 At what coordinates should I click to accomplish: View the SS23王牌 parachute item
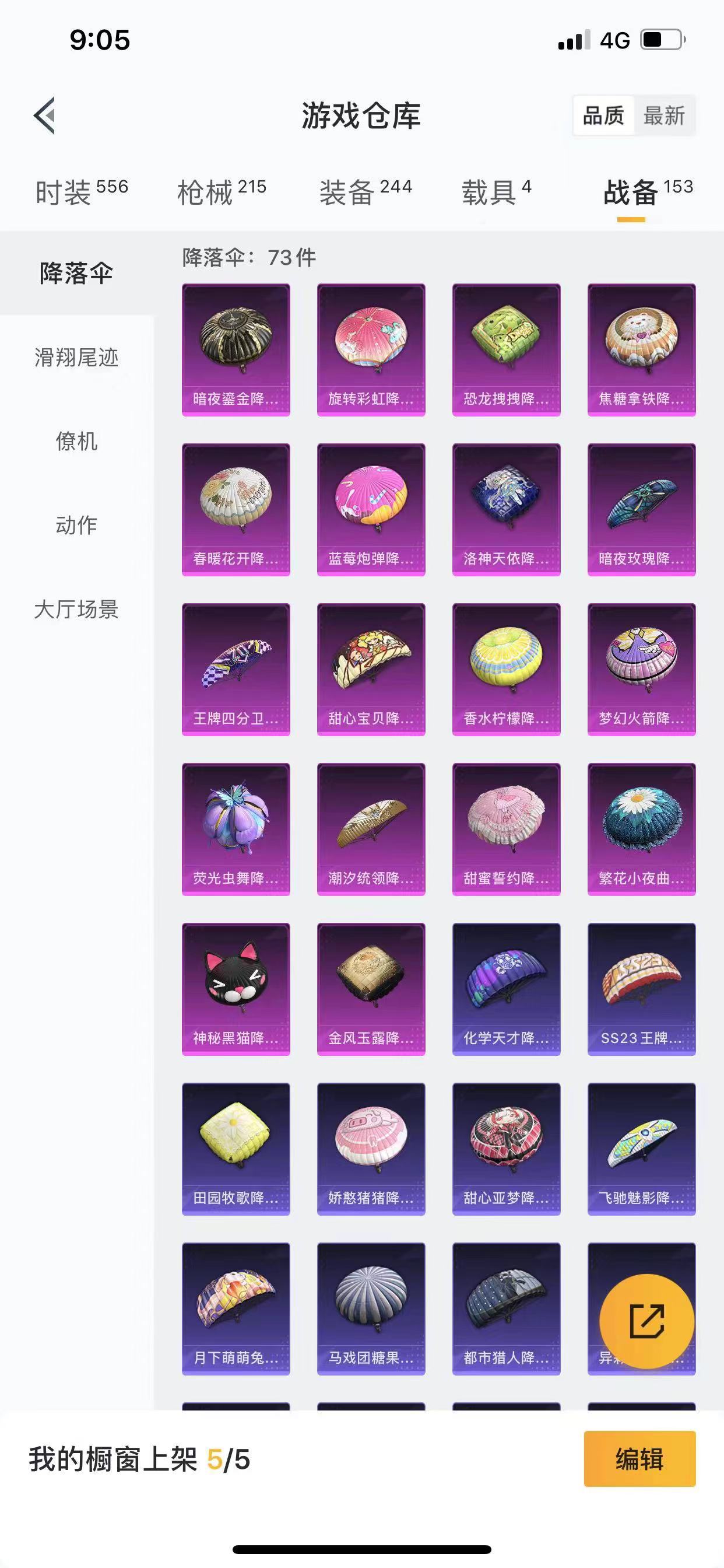click(641, 989)
